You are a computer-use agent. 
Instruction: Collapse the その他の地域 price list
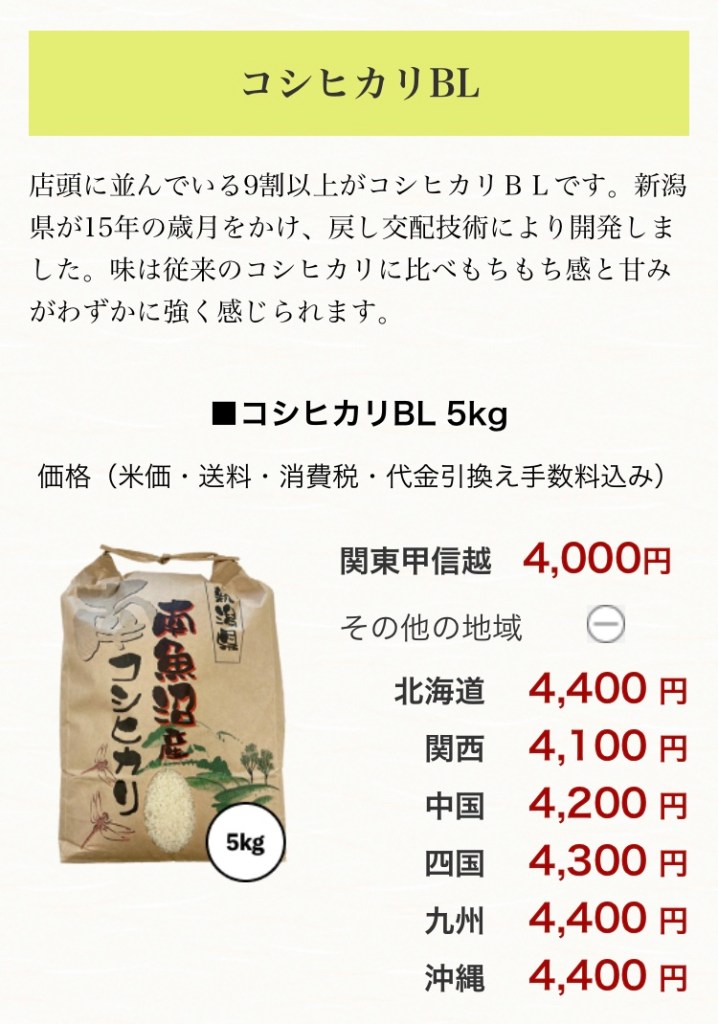coord(605,626)
